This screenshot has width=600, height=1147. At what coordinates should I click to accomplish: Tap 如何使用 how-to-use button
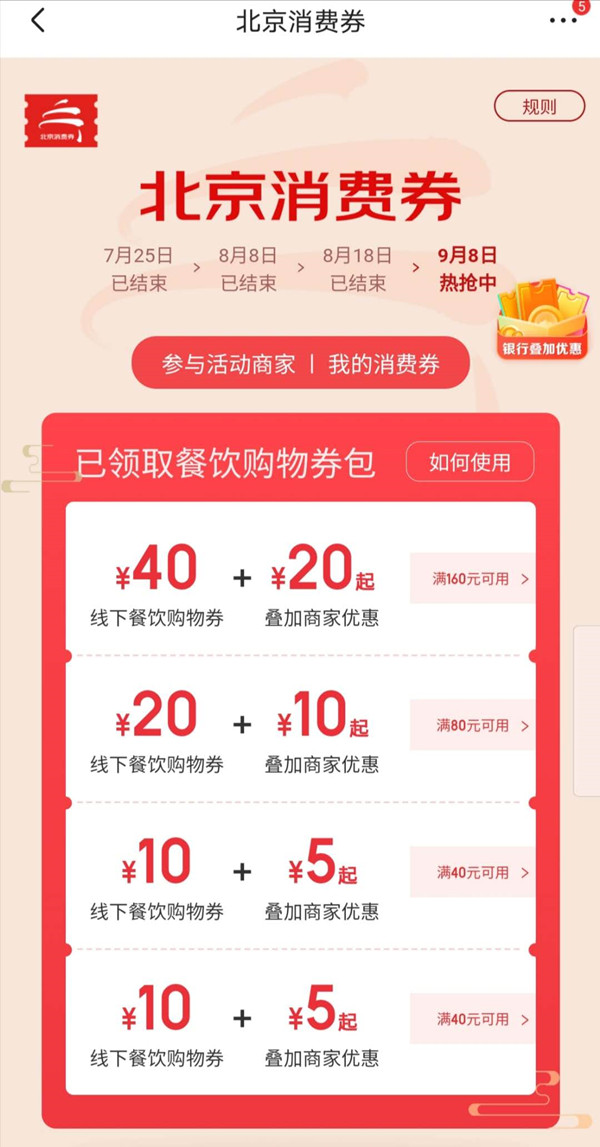469,462
